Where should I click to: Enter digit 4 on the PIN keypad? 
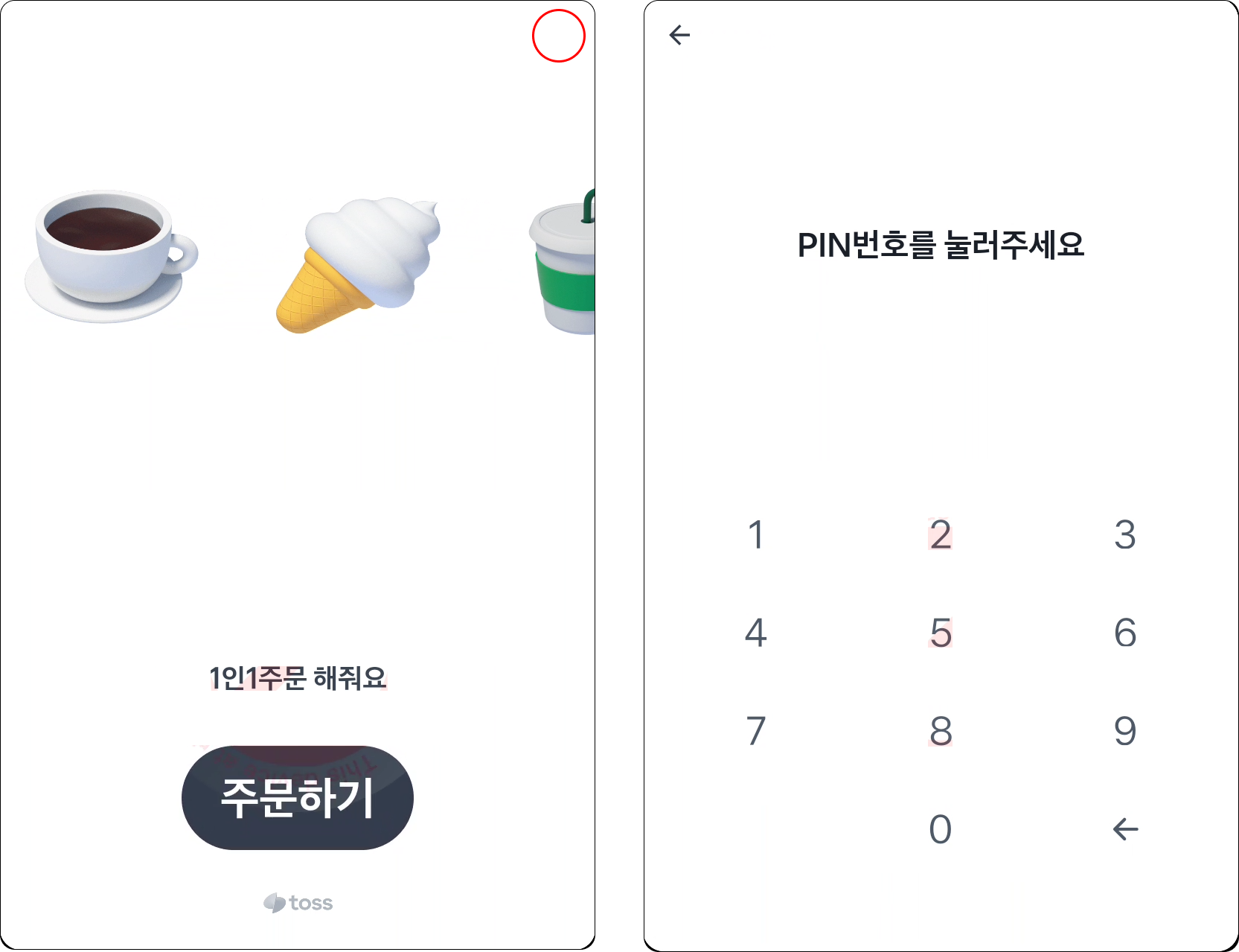click(756, 633)
